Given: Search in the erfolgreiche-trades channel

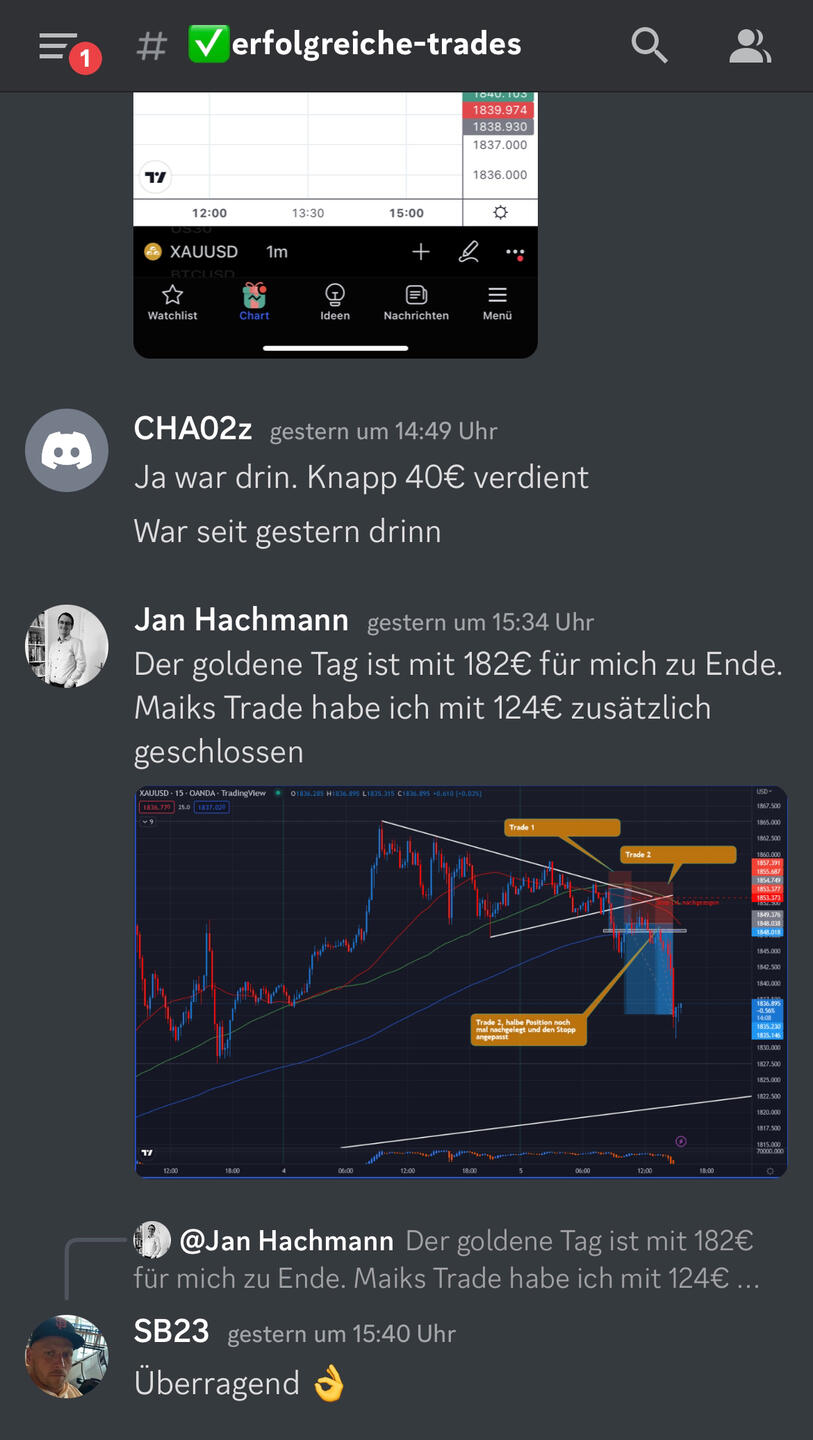Looking at the screenshot, I should [x=649, y=46].
